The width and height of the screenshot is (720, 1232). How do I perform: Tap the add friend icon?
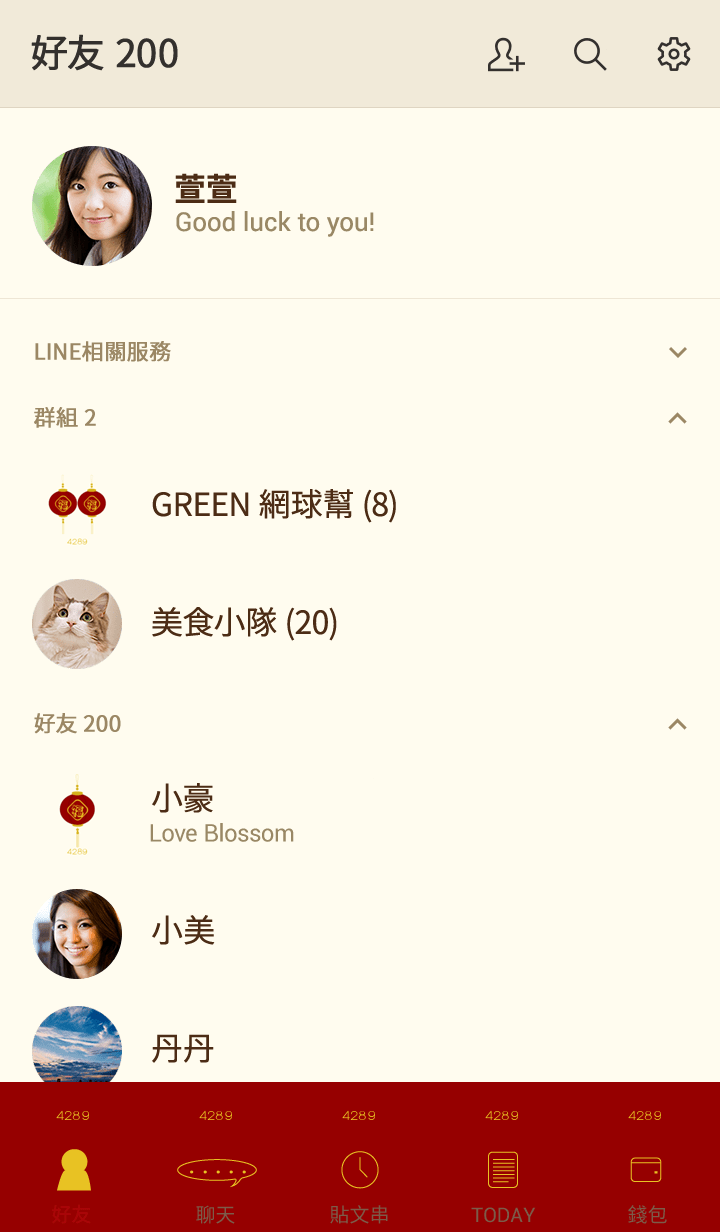pos(506,54)
